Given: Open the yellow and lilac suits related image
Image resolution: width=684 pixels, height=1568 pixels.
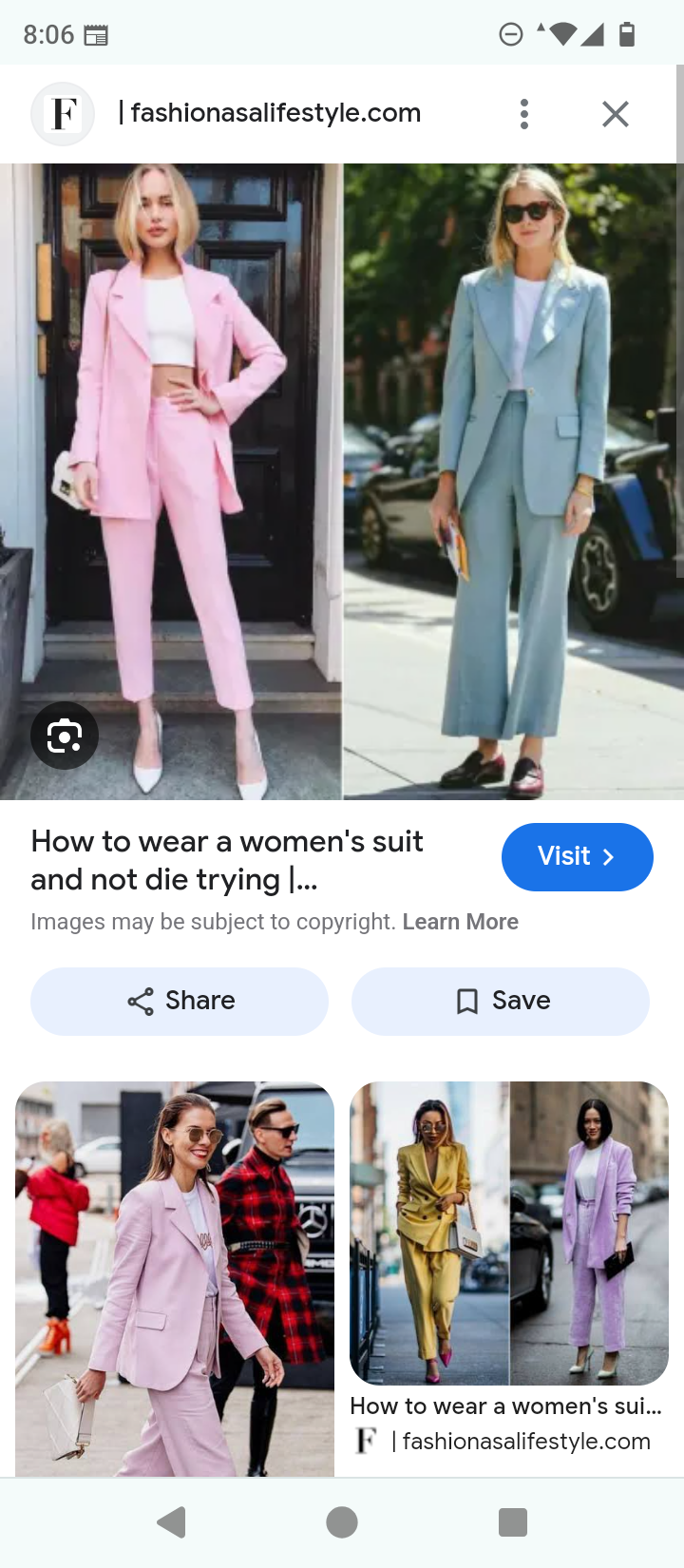Looking at the screenshot, I should coord(509,1233).
